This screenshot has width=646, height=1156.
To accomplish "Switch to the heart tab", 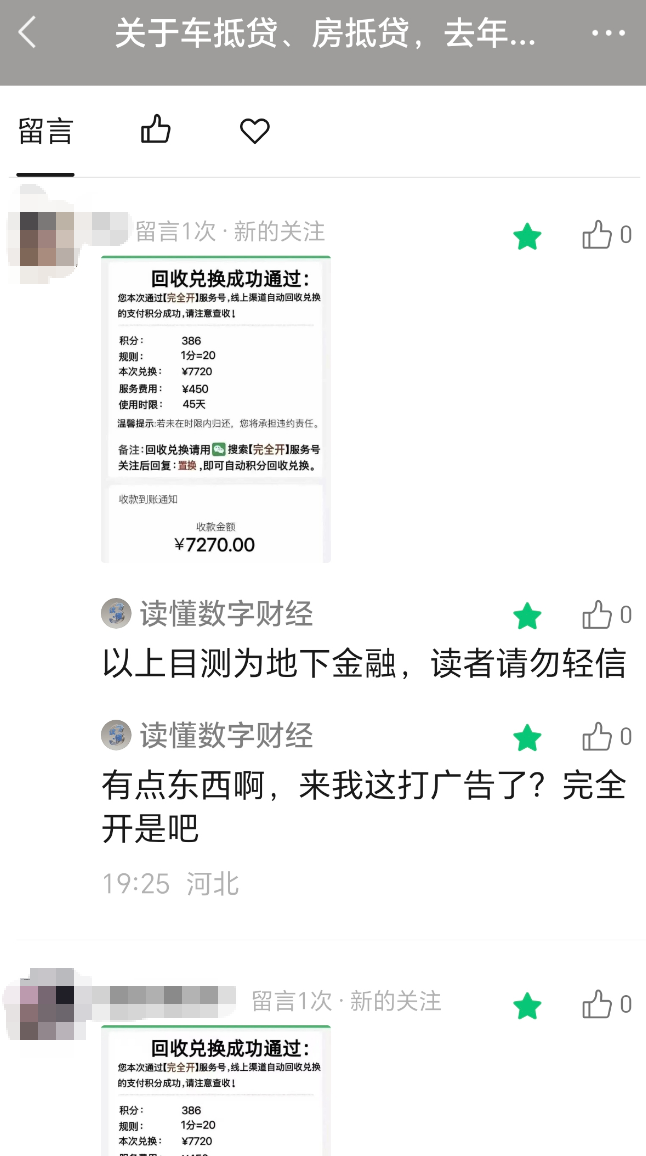I will point(255,131).
